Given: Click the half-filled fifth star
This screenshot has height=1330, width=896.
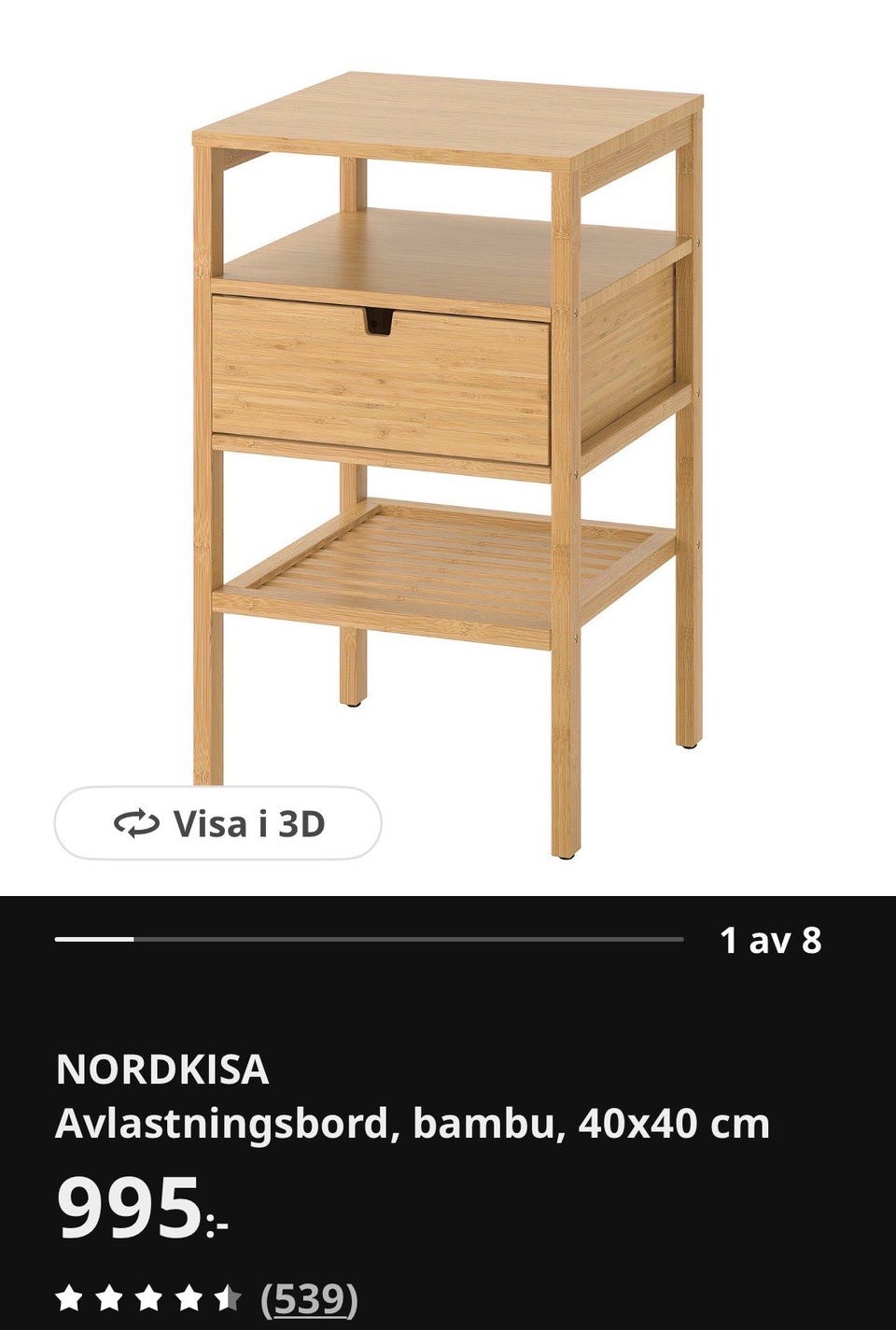Looking at the screenshot, I should point(229,1296).
